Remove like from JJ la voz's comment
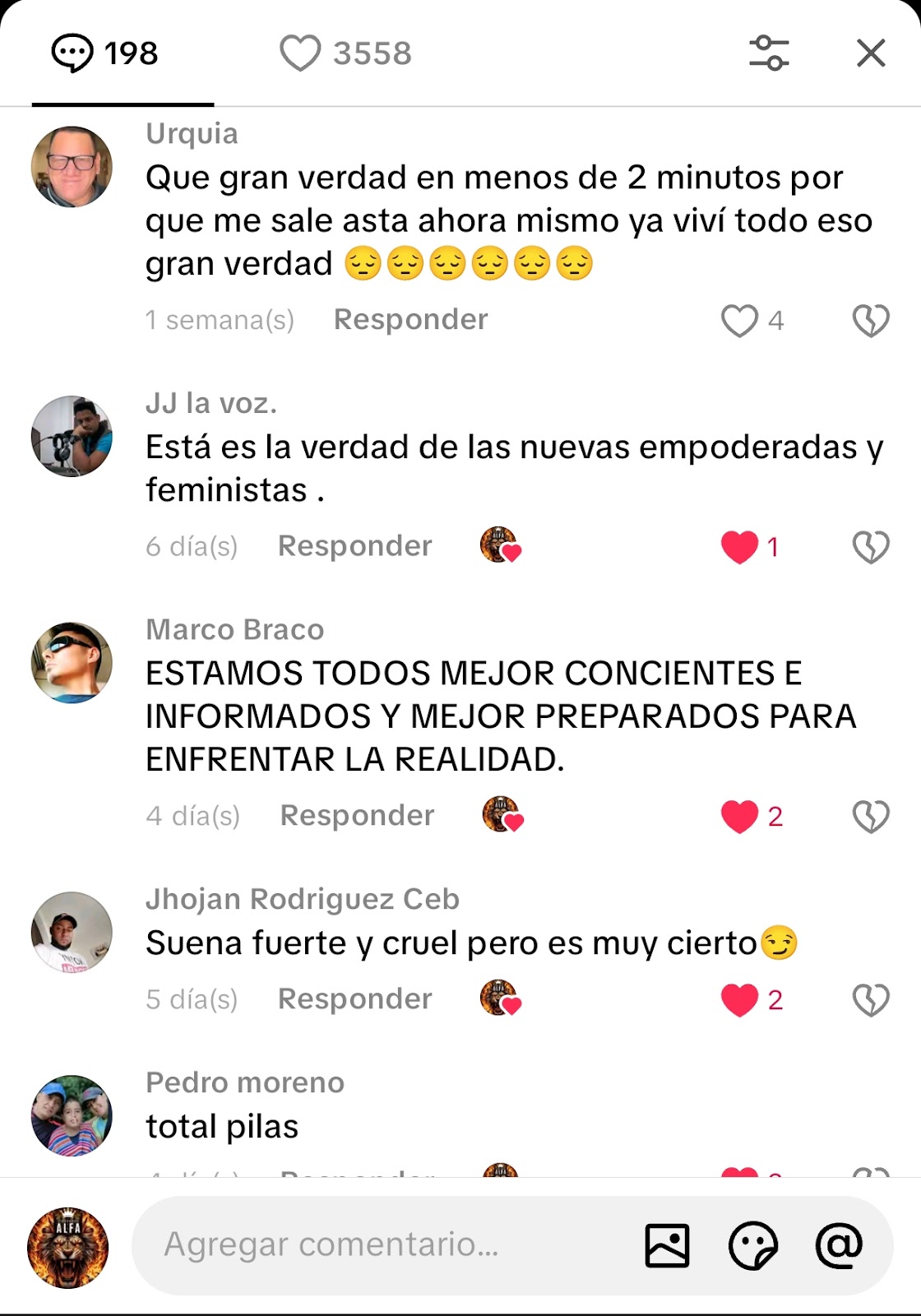 coord(739,547)
